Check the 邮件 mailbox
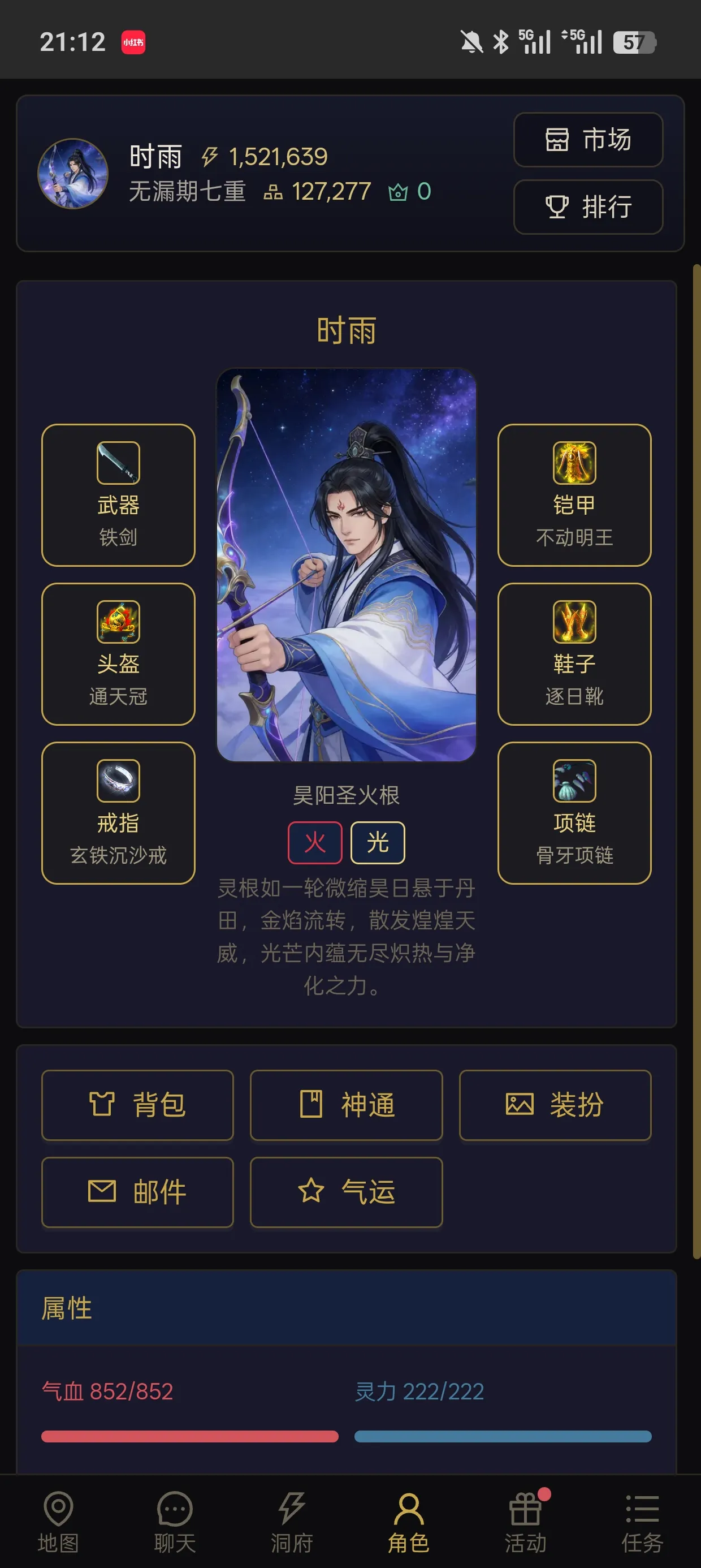 pos(137,1192)
